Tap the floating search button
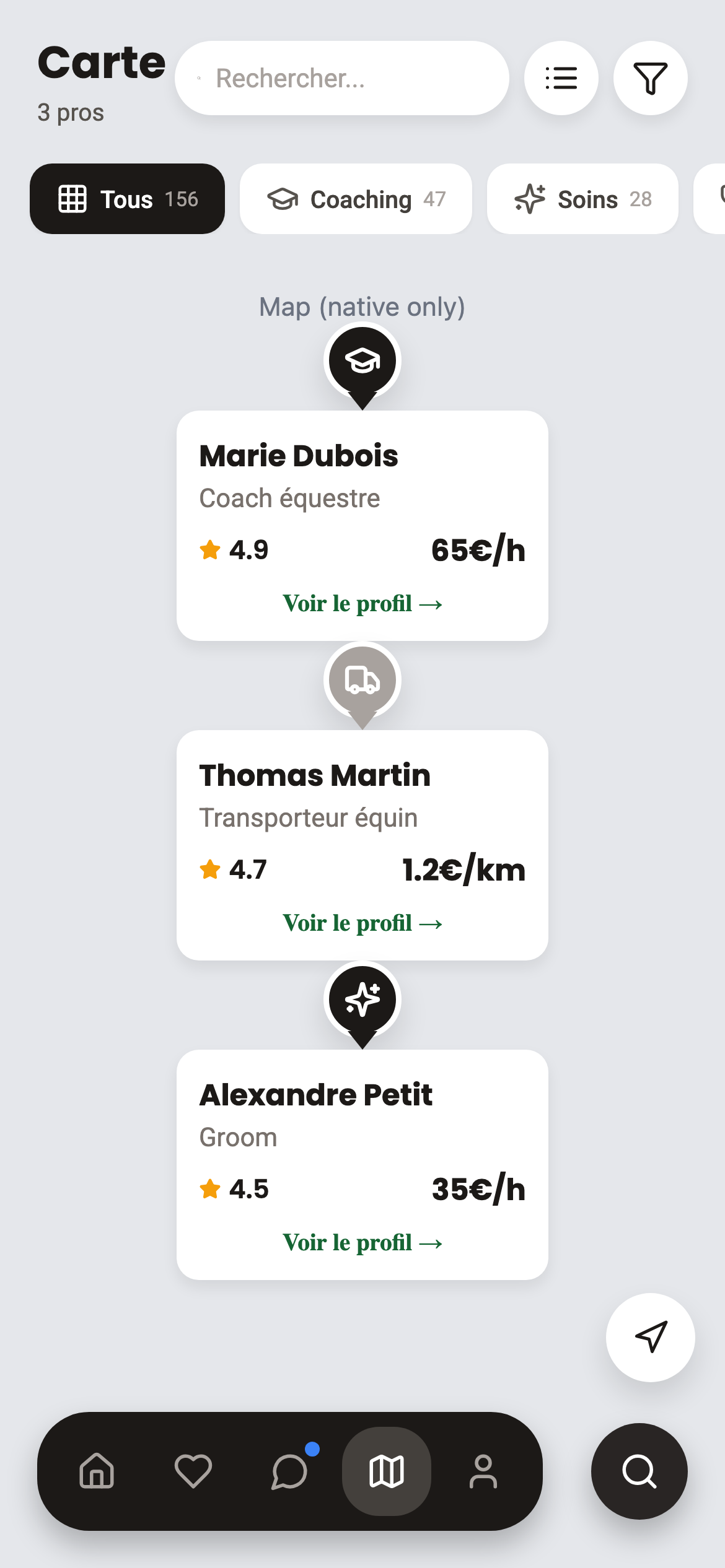Screen dimensions: 725x1568 (639, 1471)
